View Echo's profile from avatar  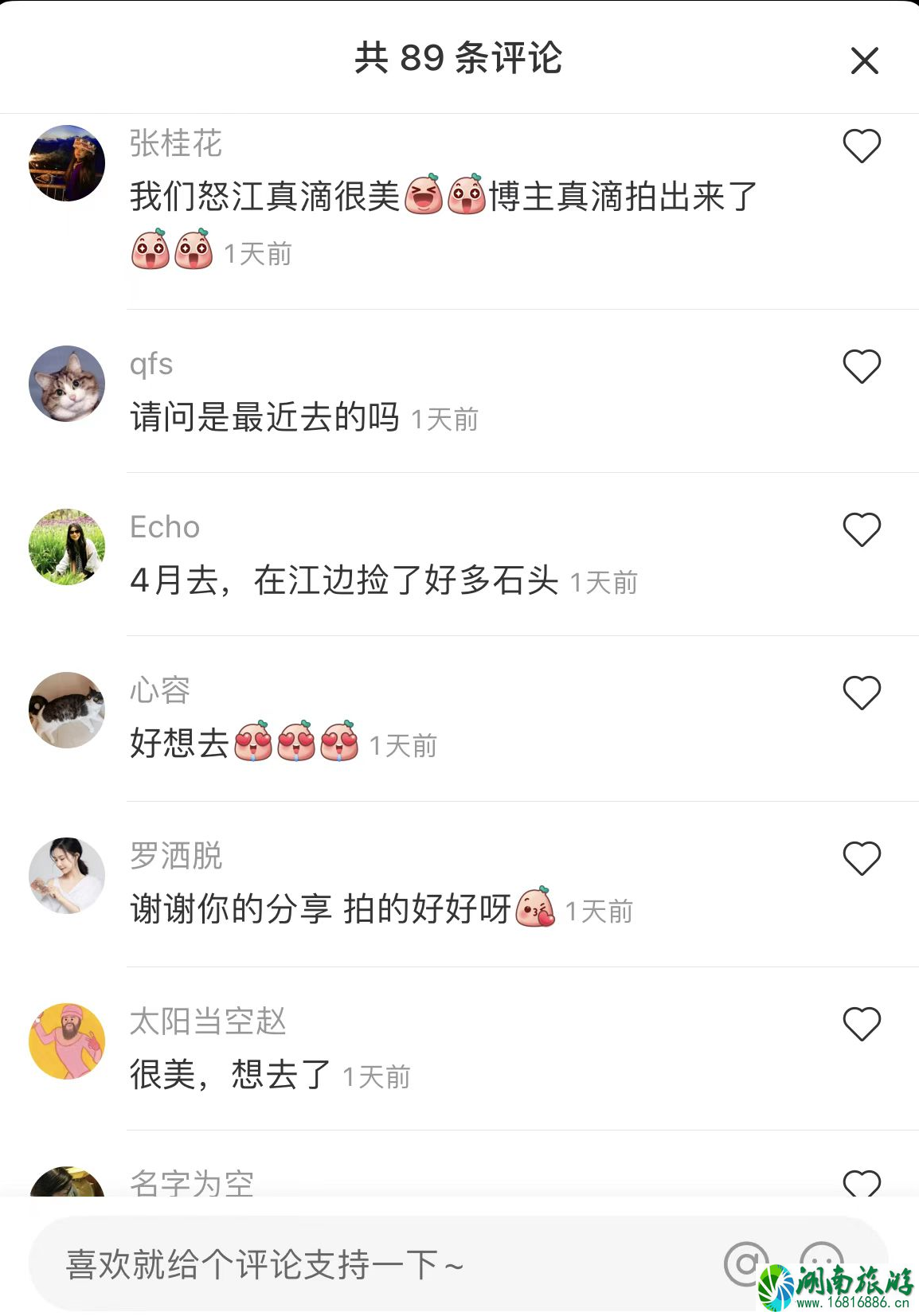click(x=67, y=547)
